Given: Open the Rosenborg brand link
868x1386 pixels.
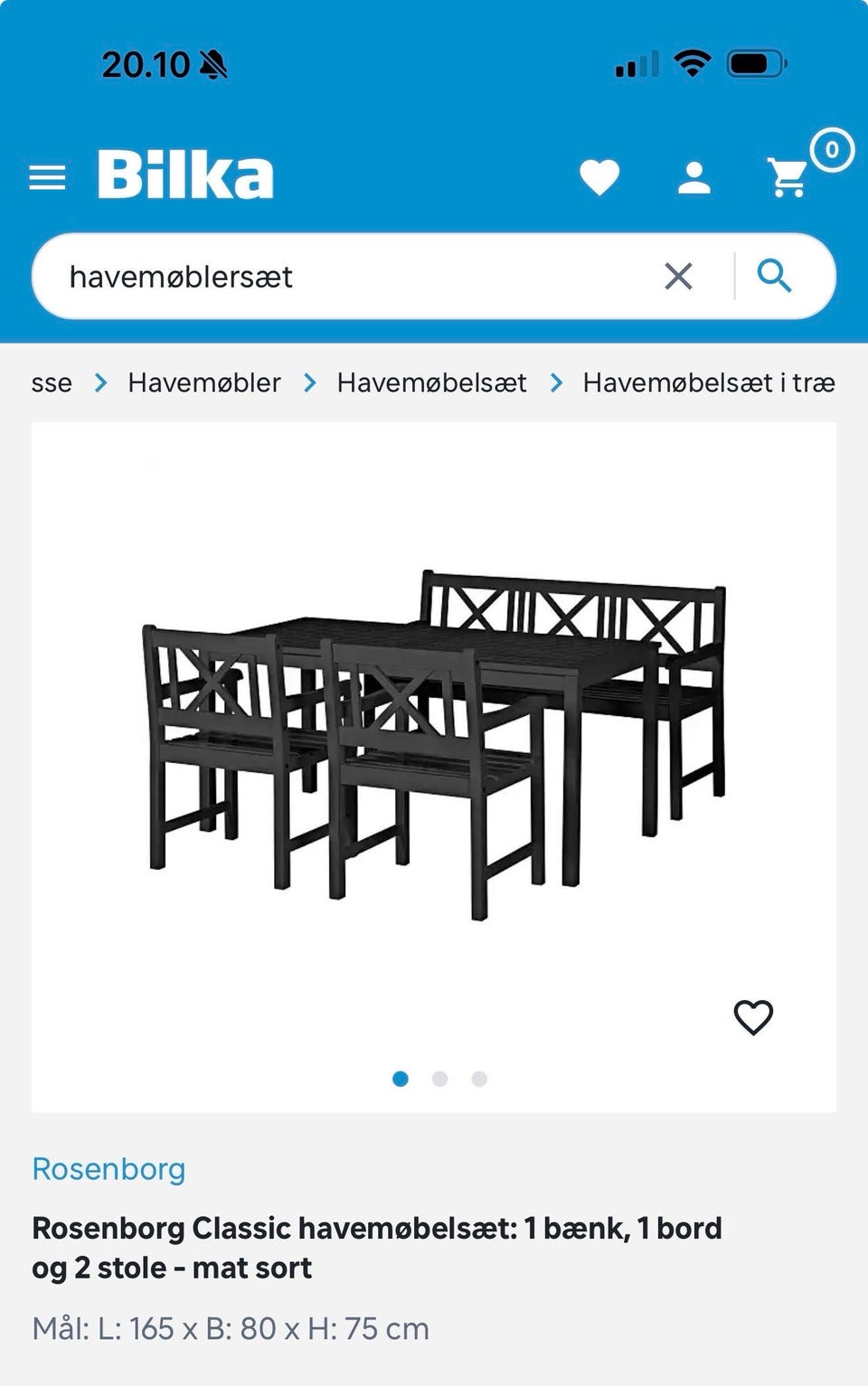Looking at the screenshot, I should click(108, 1168).
